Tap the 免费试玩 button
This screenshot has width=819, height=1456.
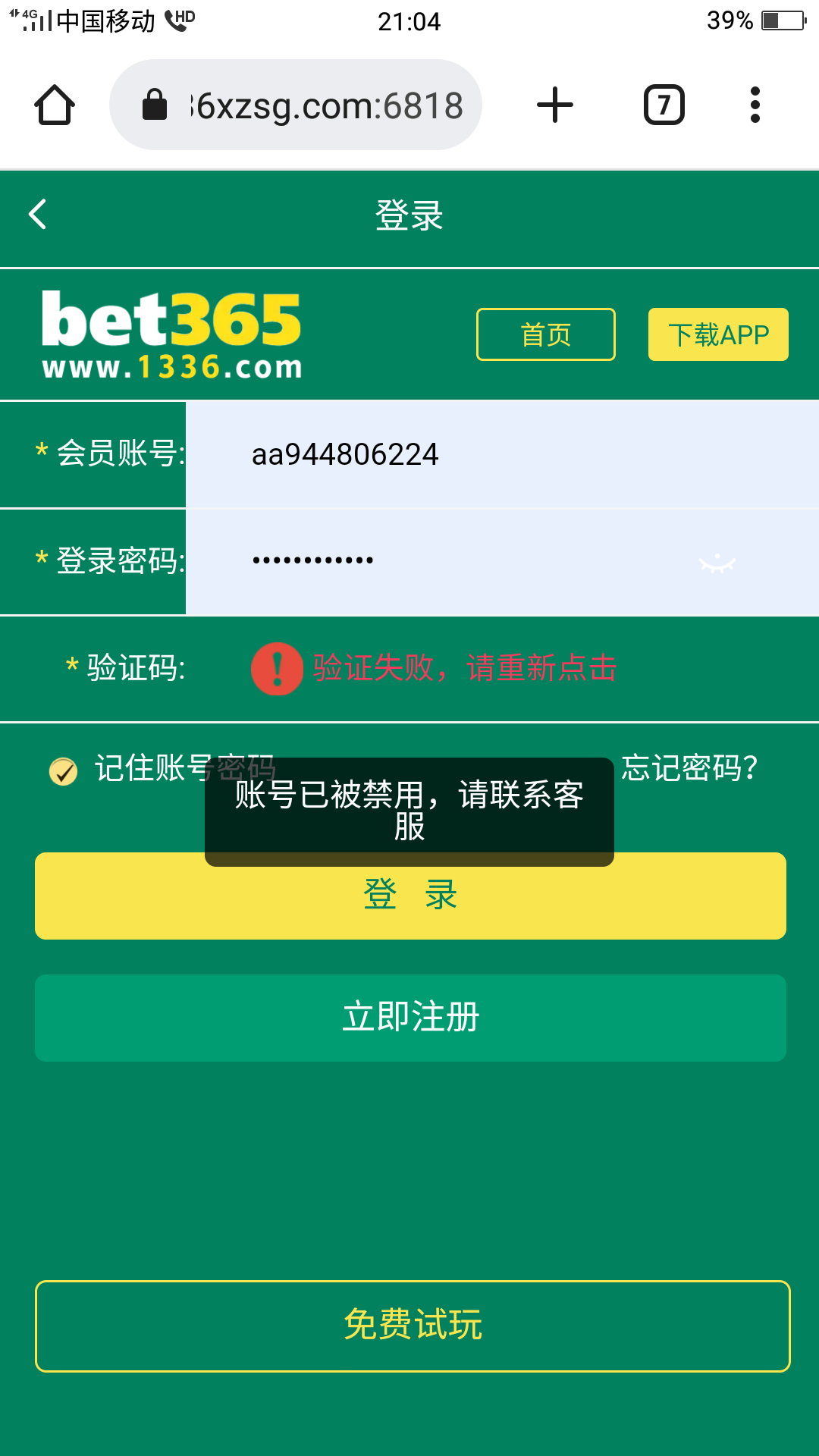point(412,1326)
